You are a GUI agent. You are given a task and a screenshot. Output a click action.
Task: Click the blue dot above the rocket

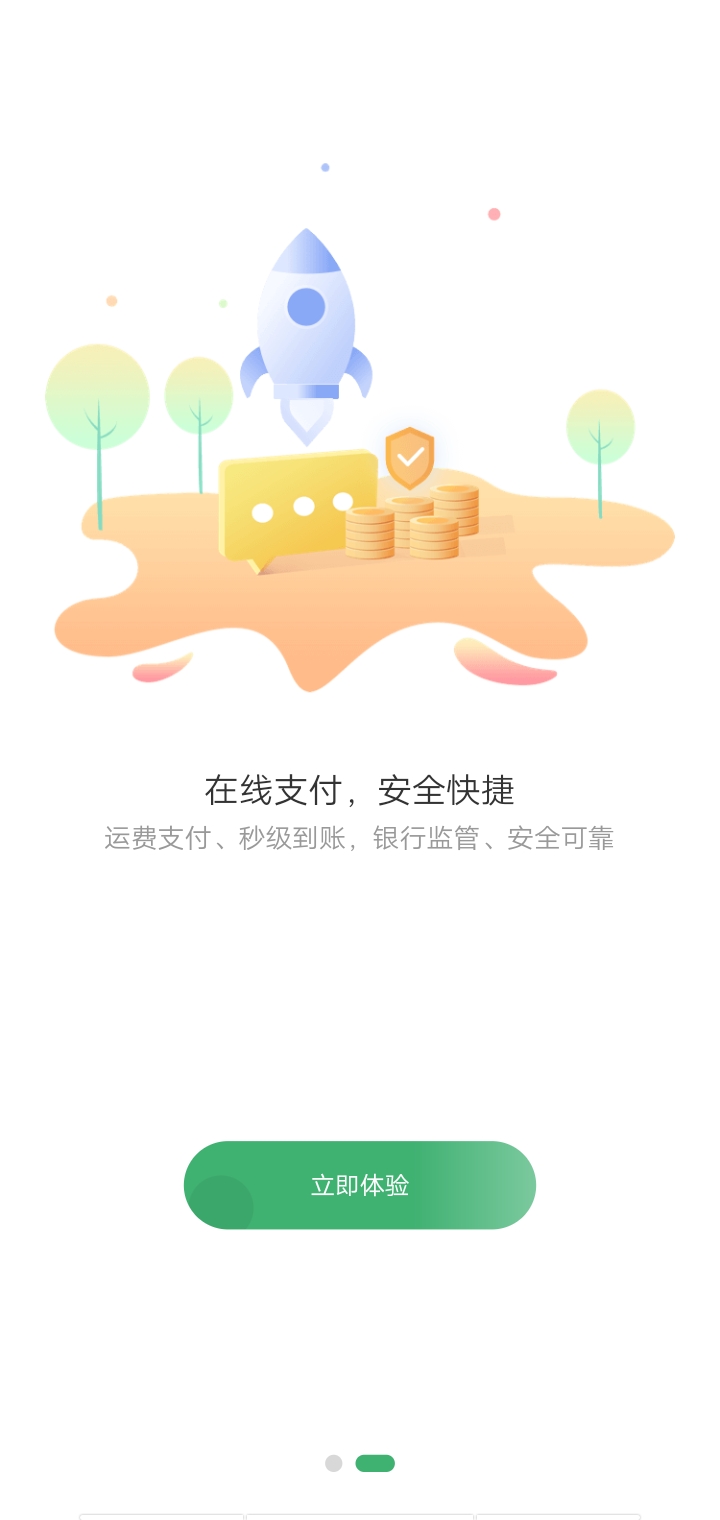(325, 168)
